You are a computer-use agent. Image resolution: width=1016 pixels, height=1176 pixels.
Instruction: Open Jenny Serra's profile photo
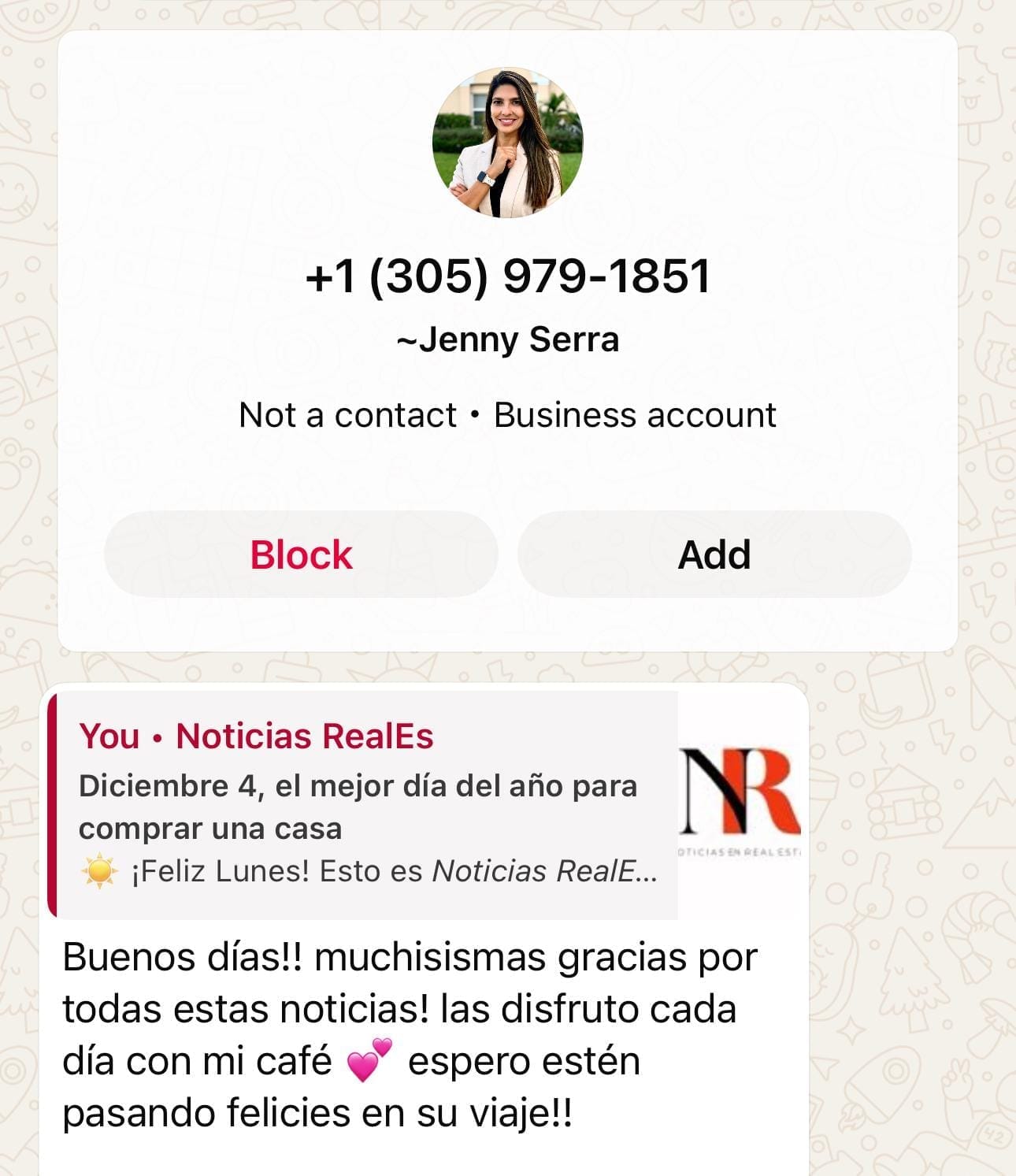pos(508,143)
